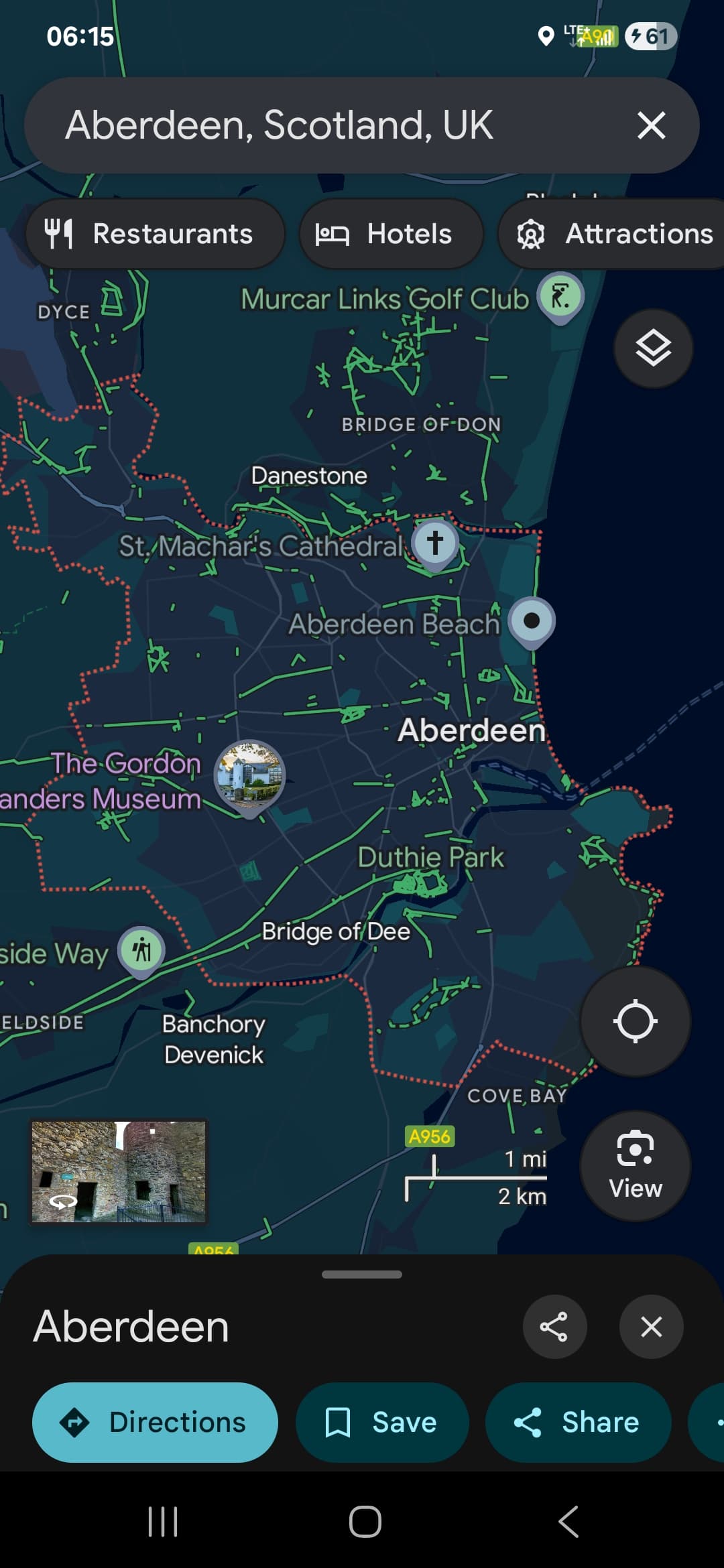Screen dimensions: 724x1568
Task: Center map on my location
Action: point(635,1021)
